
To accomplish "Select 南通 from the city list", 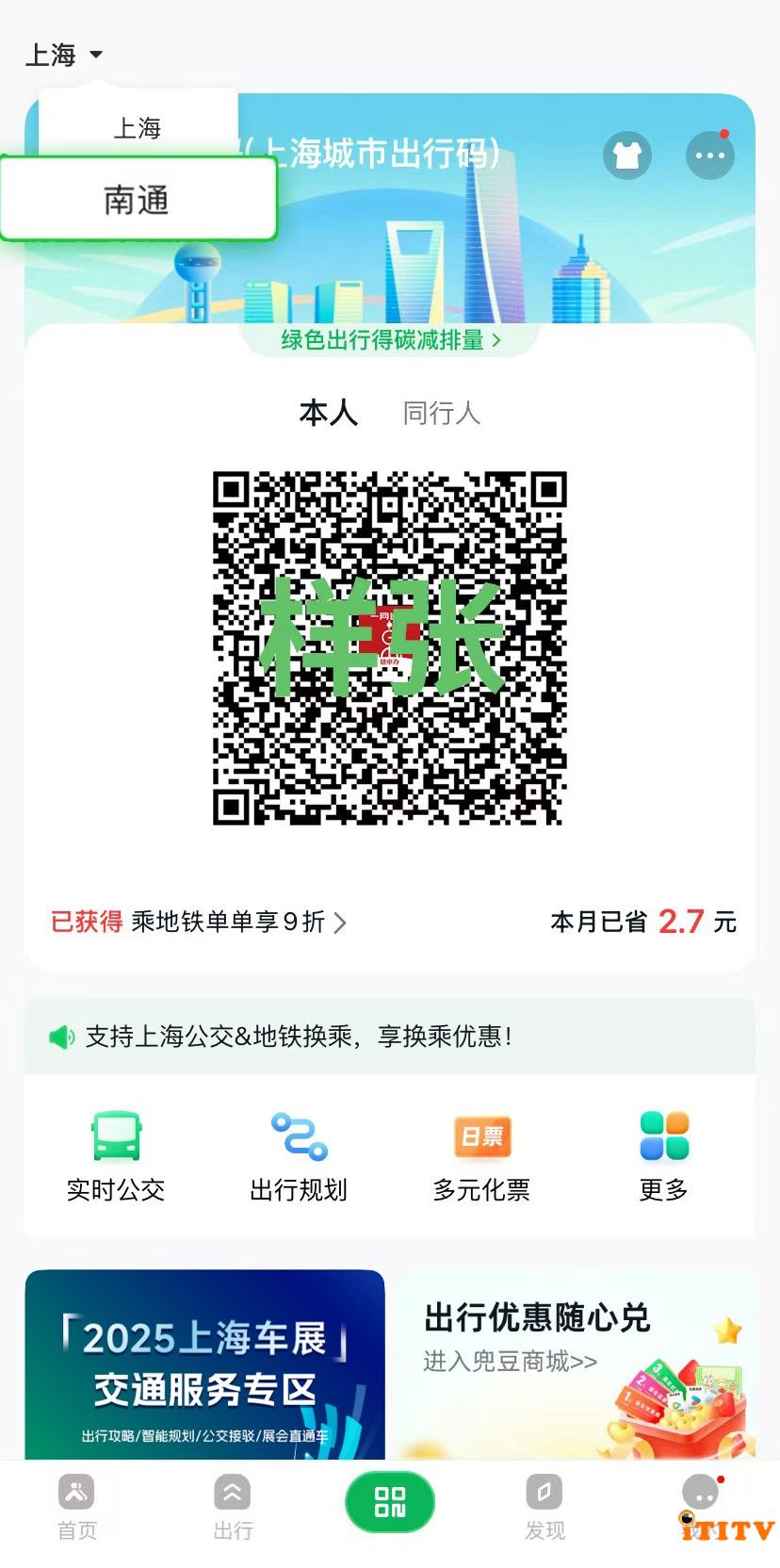I will (138, 200).
